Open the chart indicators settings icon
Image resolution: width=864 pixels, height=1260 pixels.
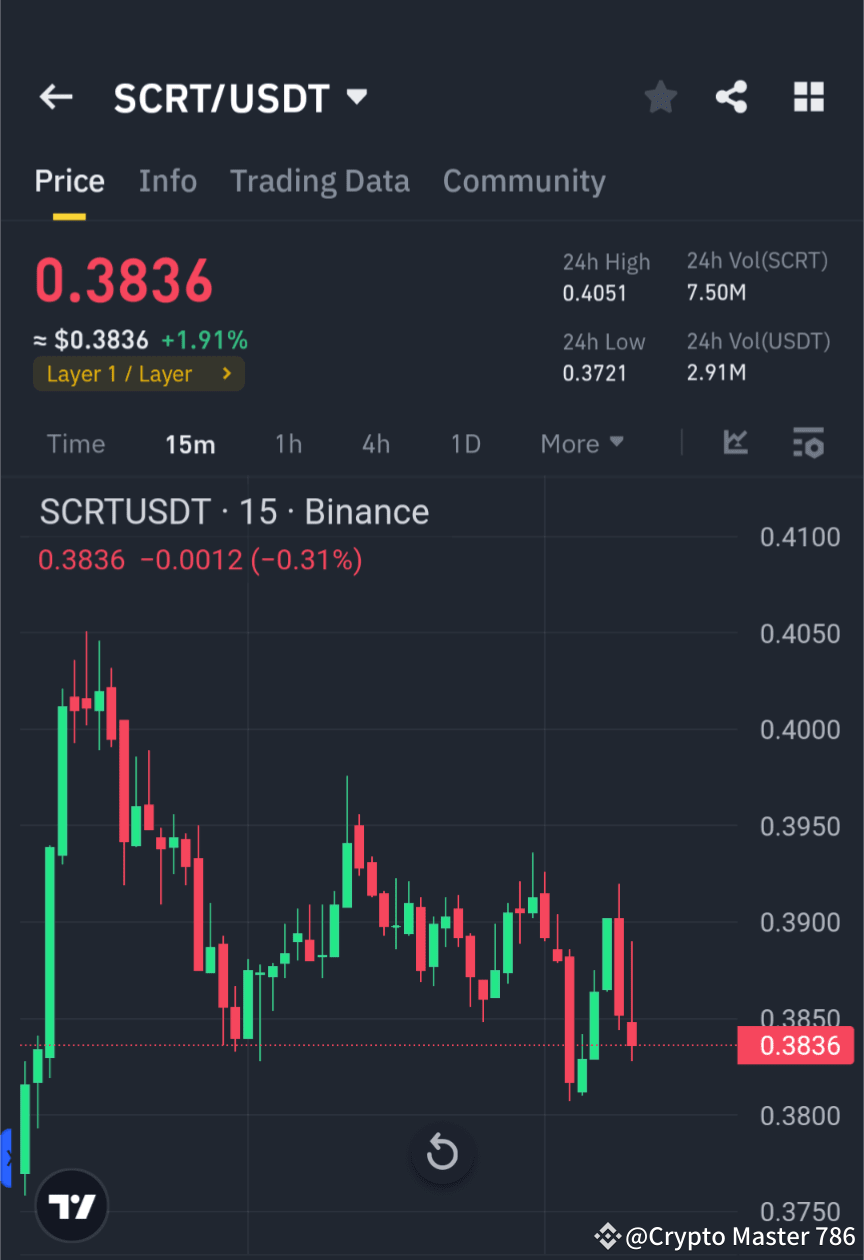pos(808,443)
